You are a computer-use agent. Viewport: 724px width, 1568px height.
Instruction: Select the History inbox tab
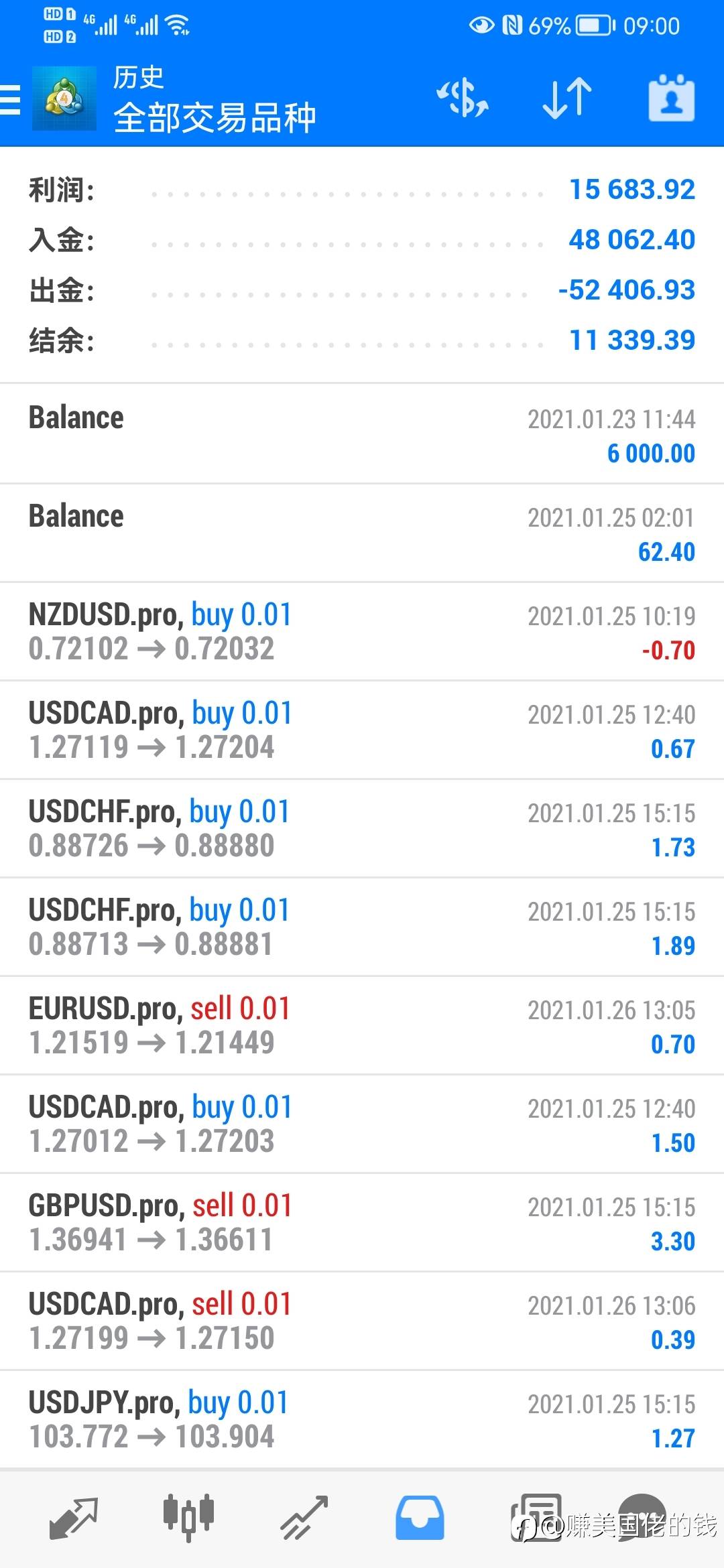[420, 1518]
